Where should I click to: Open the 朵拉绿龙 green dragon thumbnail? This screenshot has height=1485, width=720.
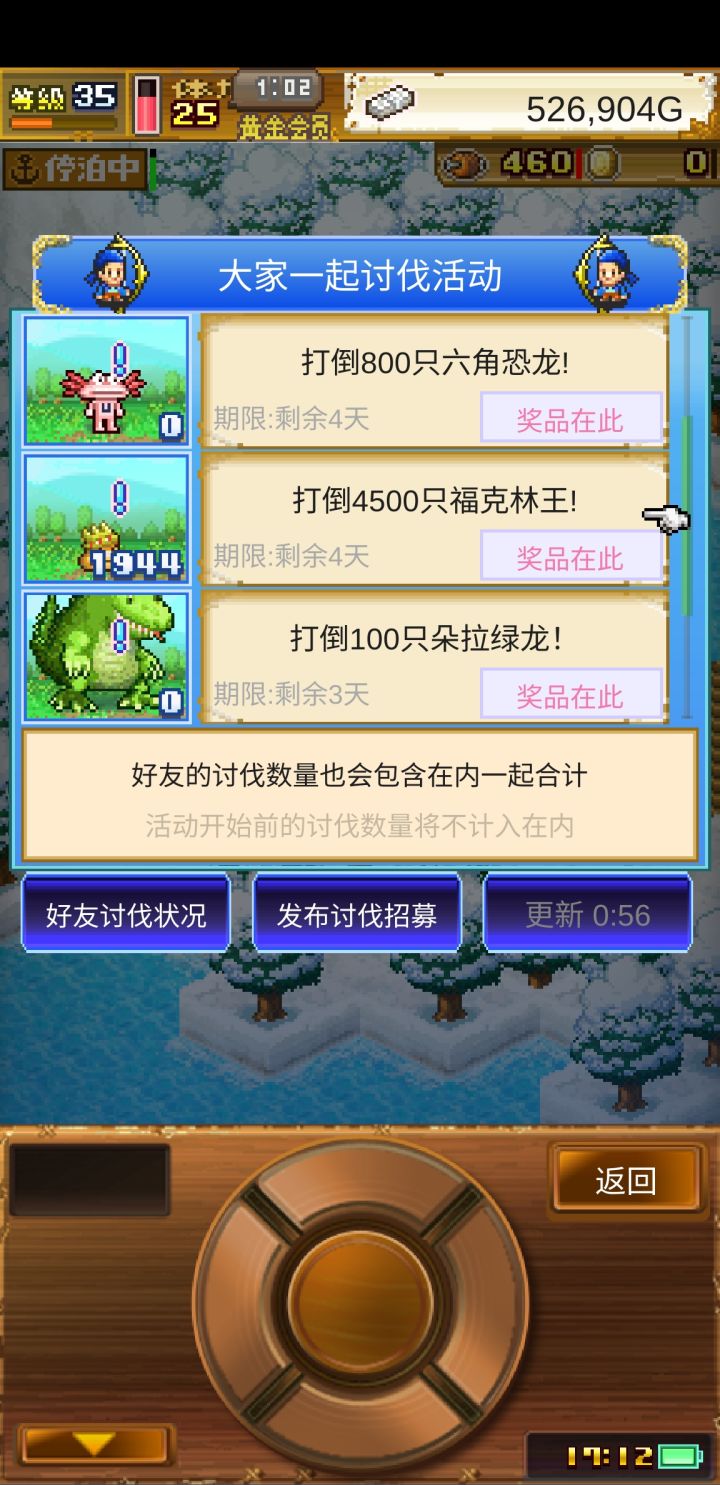[105, 655]
